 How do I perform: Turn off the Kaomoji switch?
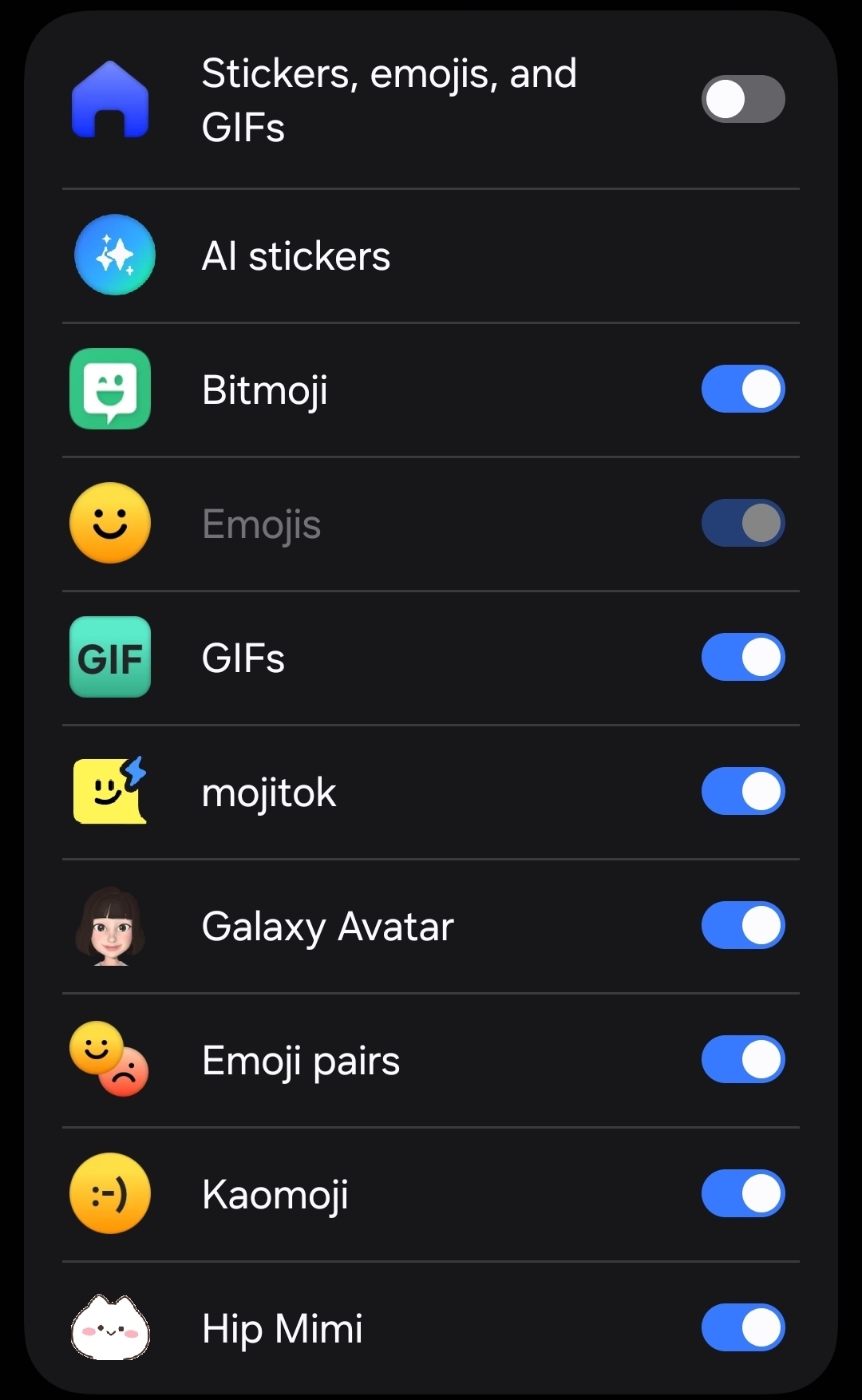pyautogui.click(x=743, y=1194)
